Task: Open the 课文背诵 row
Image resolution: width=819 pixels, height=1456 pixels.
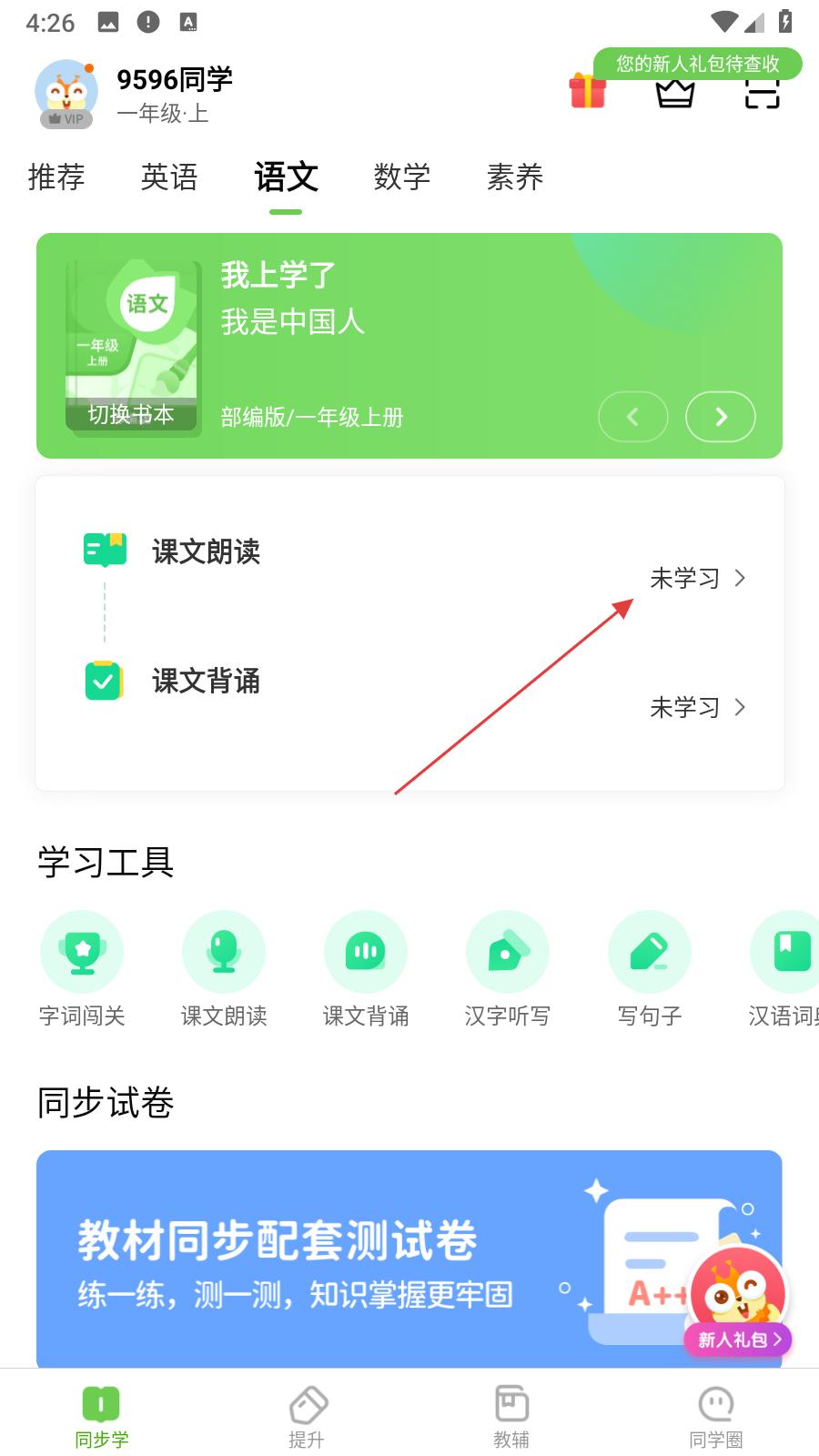Action: (x=409, y=693)
